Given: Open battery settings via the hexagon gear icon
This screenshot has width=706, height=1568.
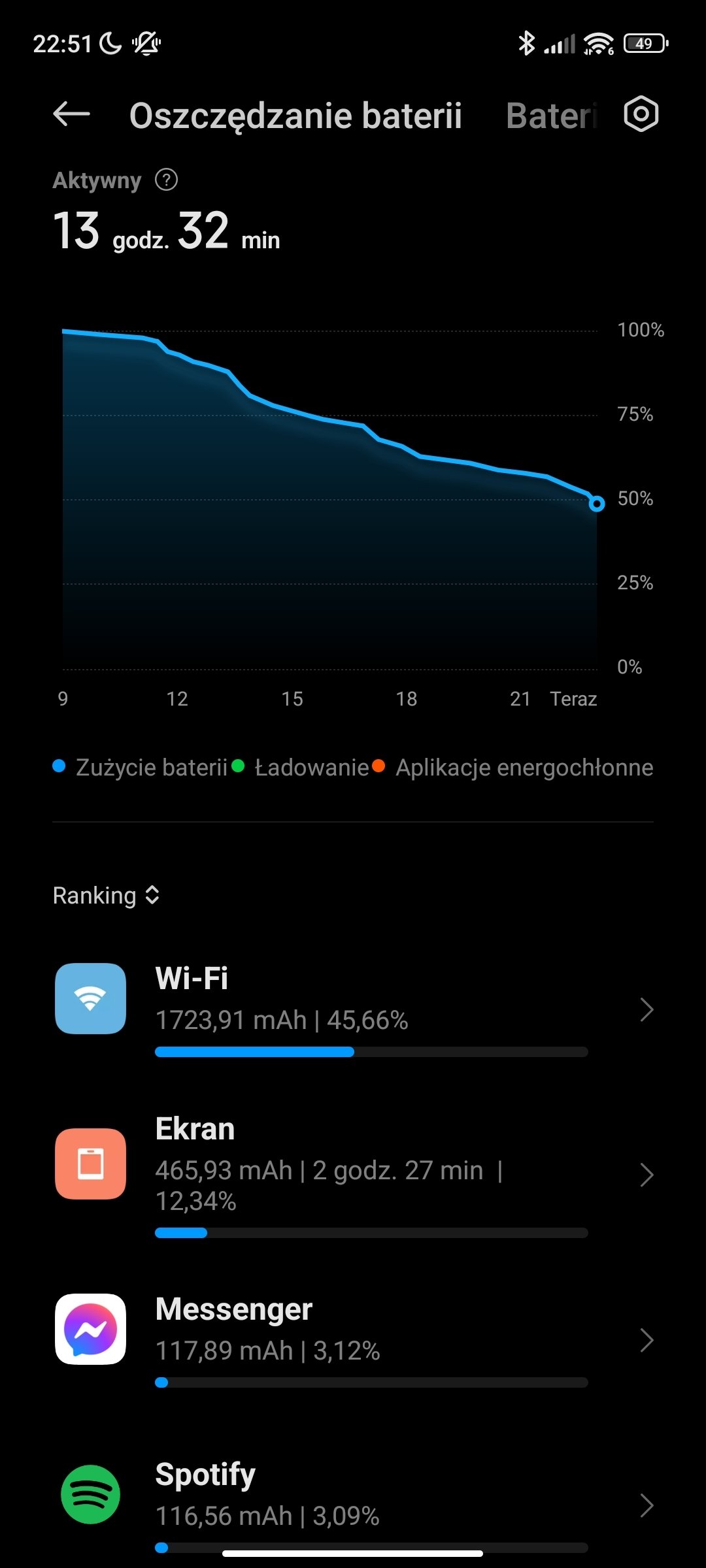Looking at the screenshot, I should [x=641, y=114].
